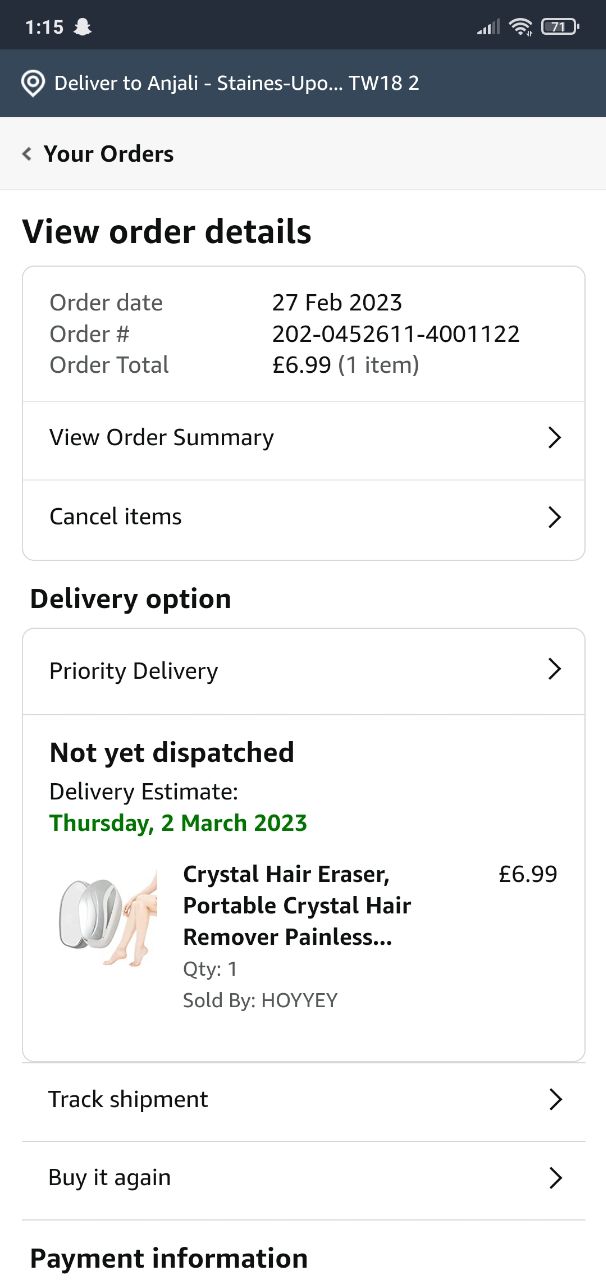Open Priority Delivery option
Image resolution: width=606 pixels, height=1280 pixels.
(x=303, y=671)
